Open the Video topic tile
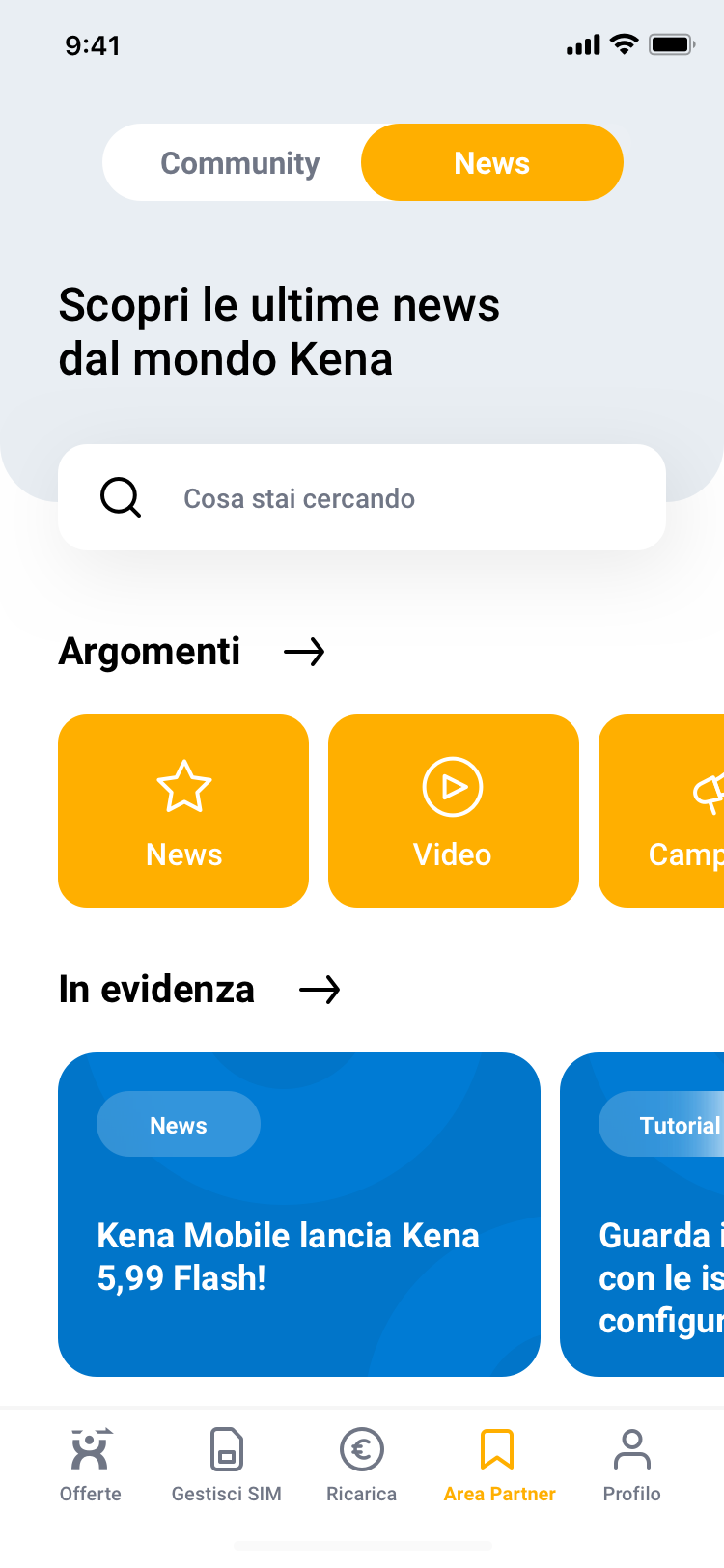This screenshot has width=724, height=1568. 453,811
